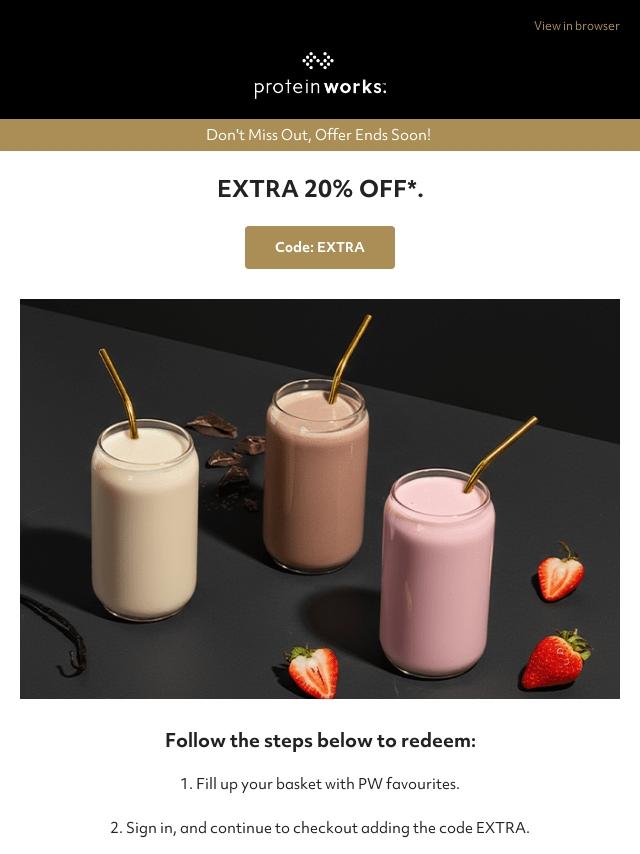Open the protein shakes promo image
Screen dimensions: 640x854
click(320, 498)
